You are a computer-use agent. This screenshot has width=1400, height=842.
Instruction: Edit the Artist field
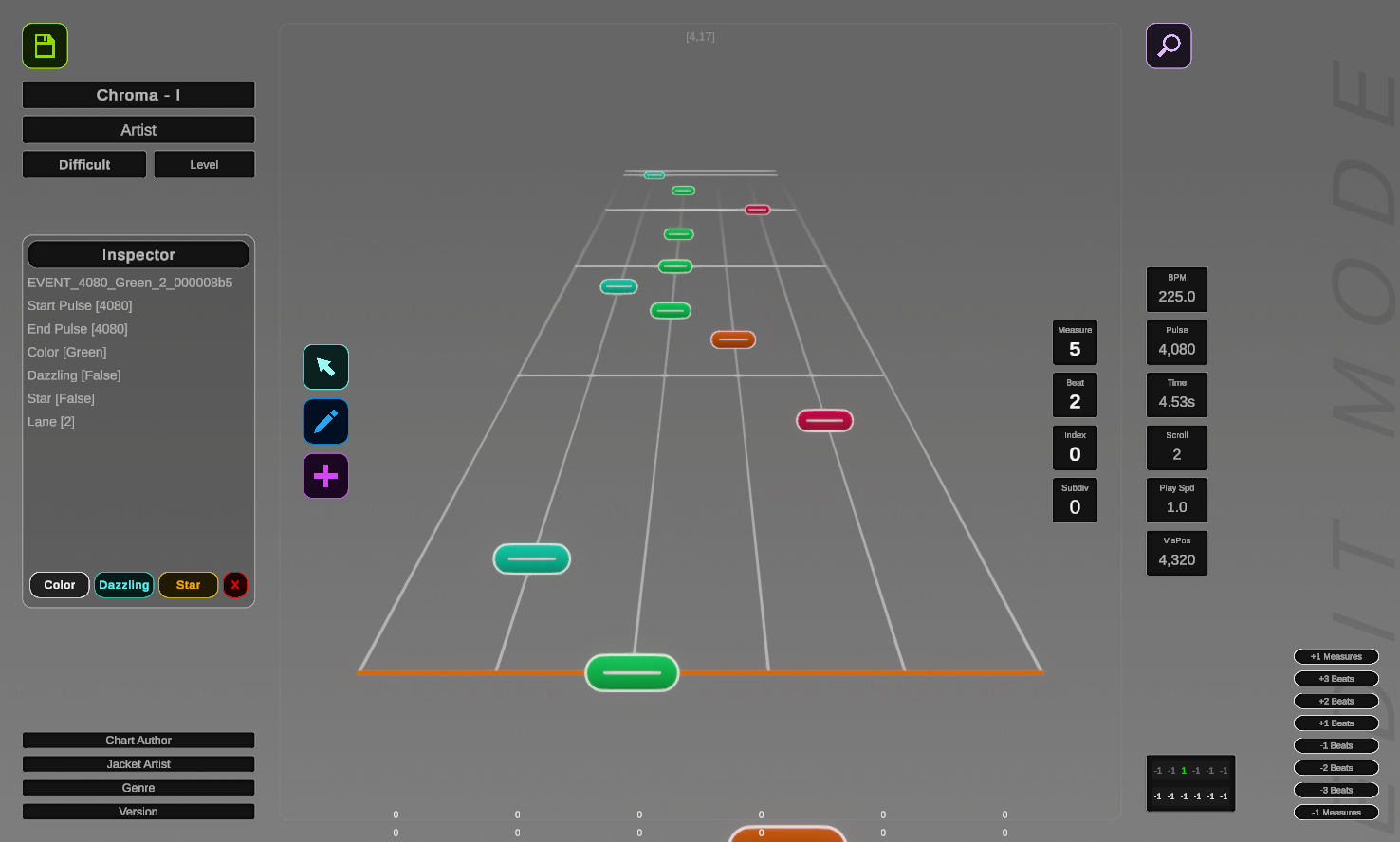(138, 130)
